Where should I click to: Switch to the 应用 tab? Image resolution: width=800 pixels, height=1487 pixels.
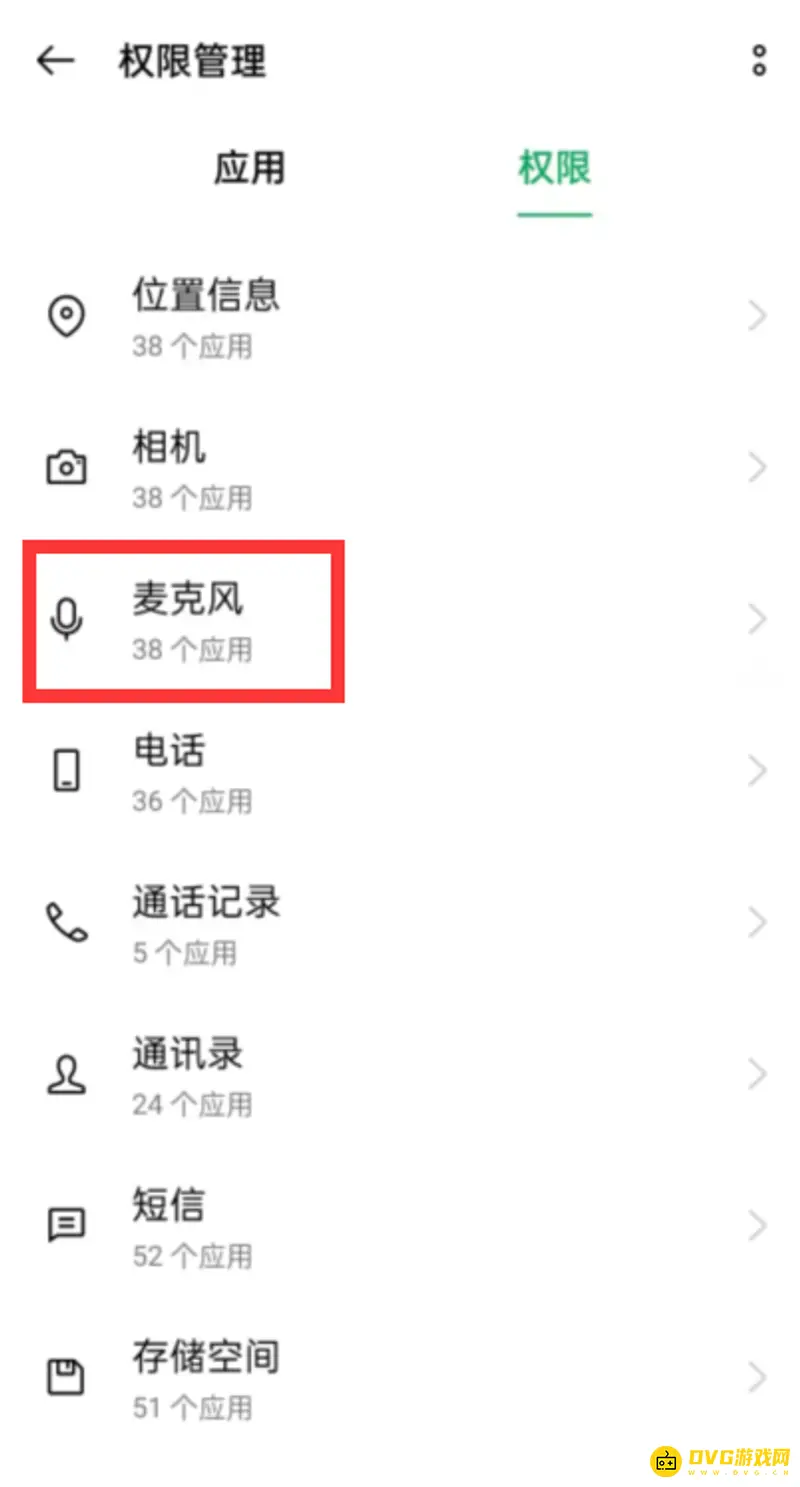252,169
